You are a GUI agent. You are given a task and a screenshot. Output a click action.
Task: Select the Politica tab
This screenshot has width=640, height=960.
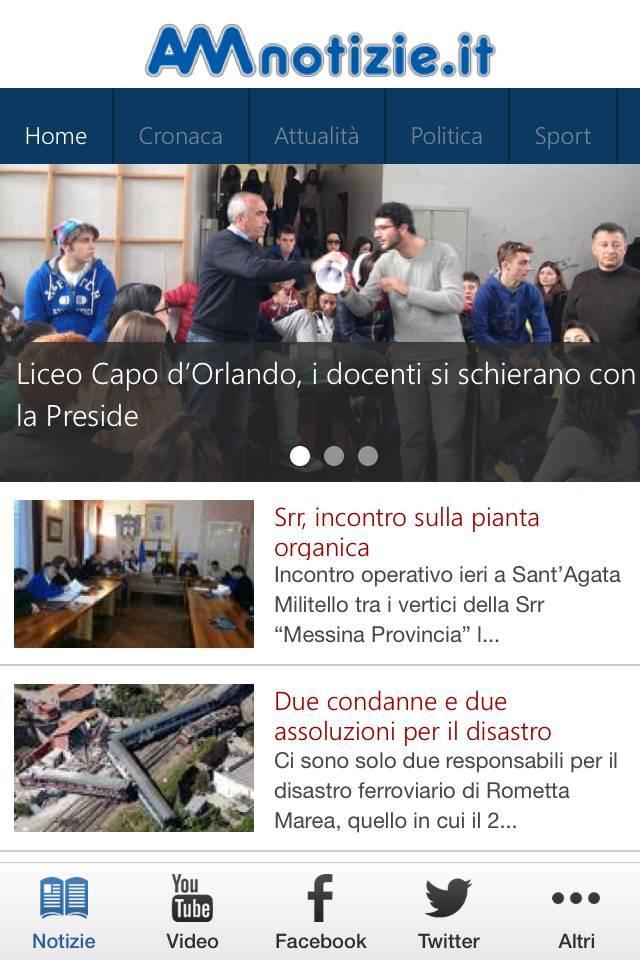(x=446, y=136)
